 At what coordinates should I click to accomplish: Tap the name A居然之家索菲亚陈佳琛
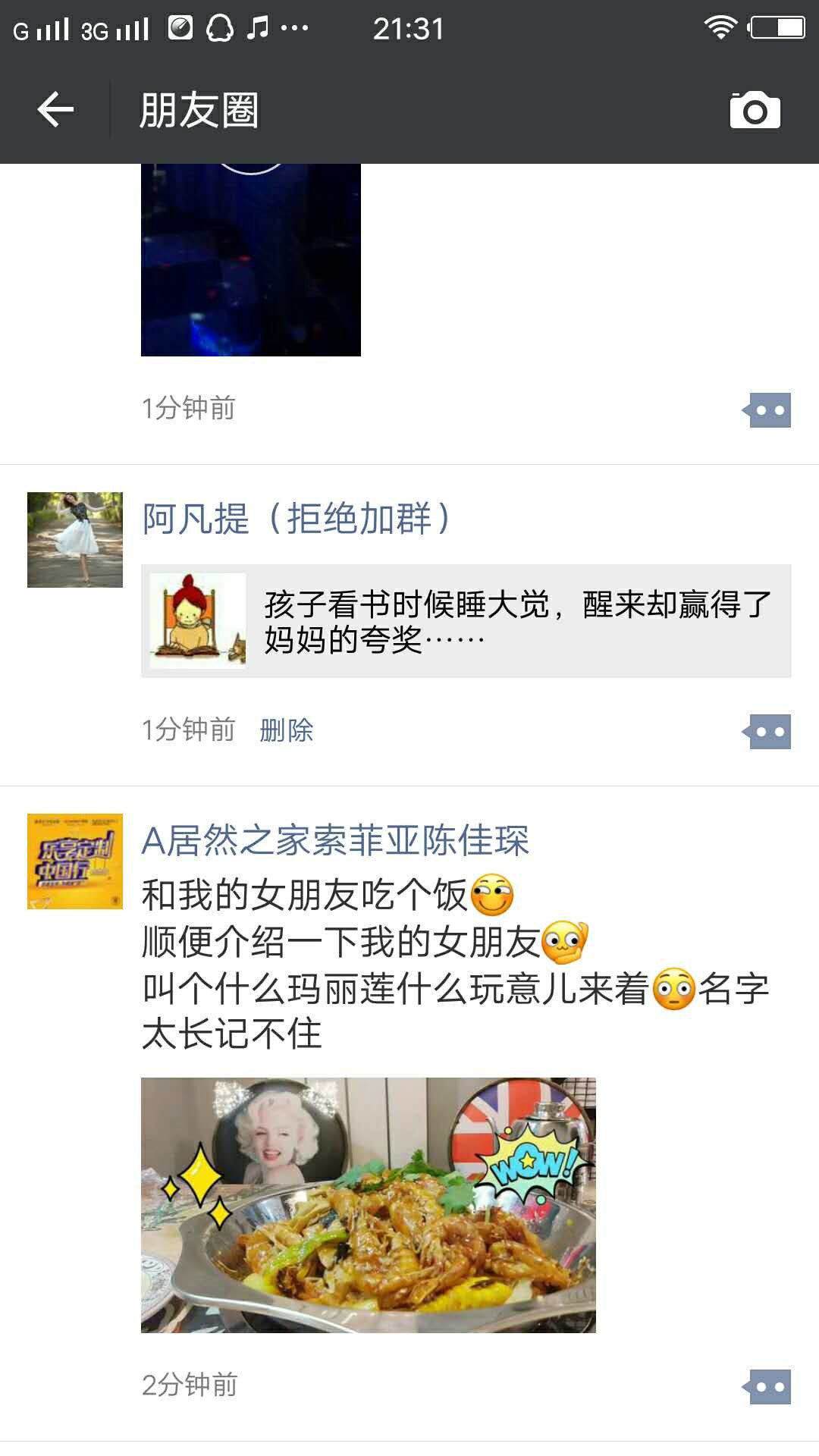pyautogui.click(x=334, y=841)
